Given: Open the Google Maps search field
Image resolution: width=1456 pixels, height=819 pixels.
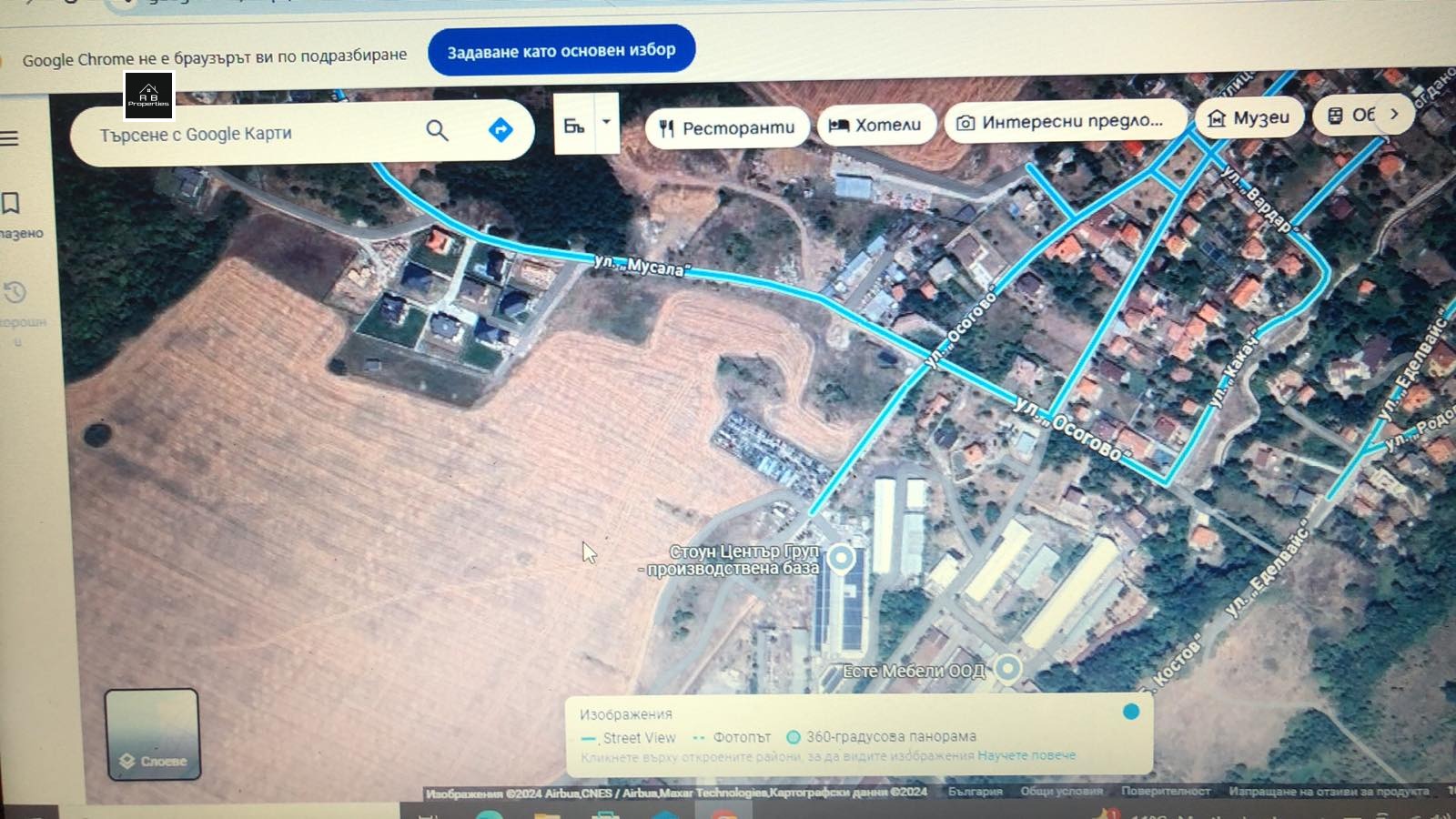Looking at the screenshot, I should 246,134.
